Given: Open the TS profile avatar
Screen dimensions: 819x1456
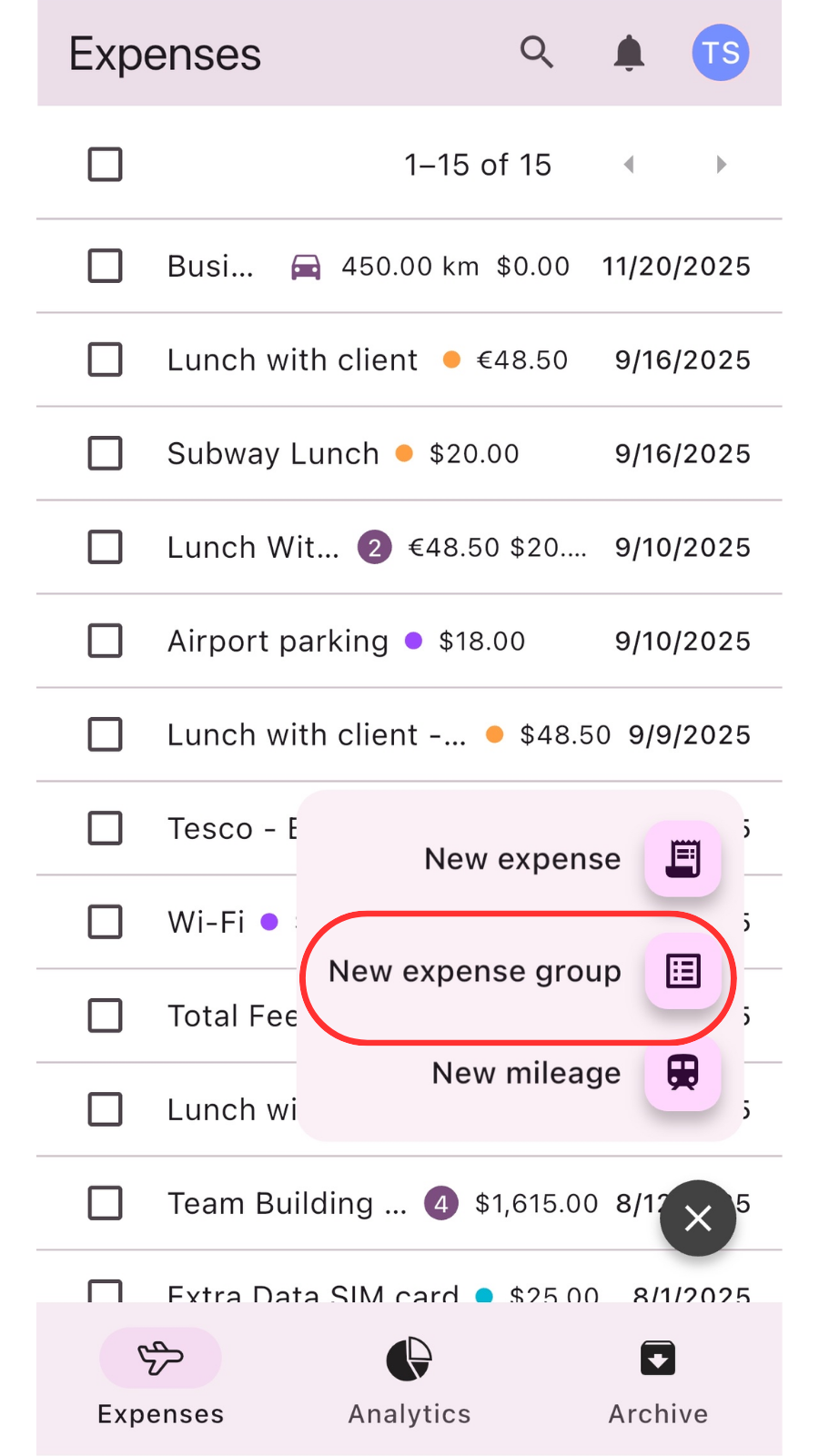Looking at the screenshot, I should (721, 53).
